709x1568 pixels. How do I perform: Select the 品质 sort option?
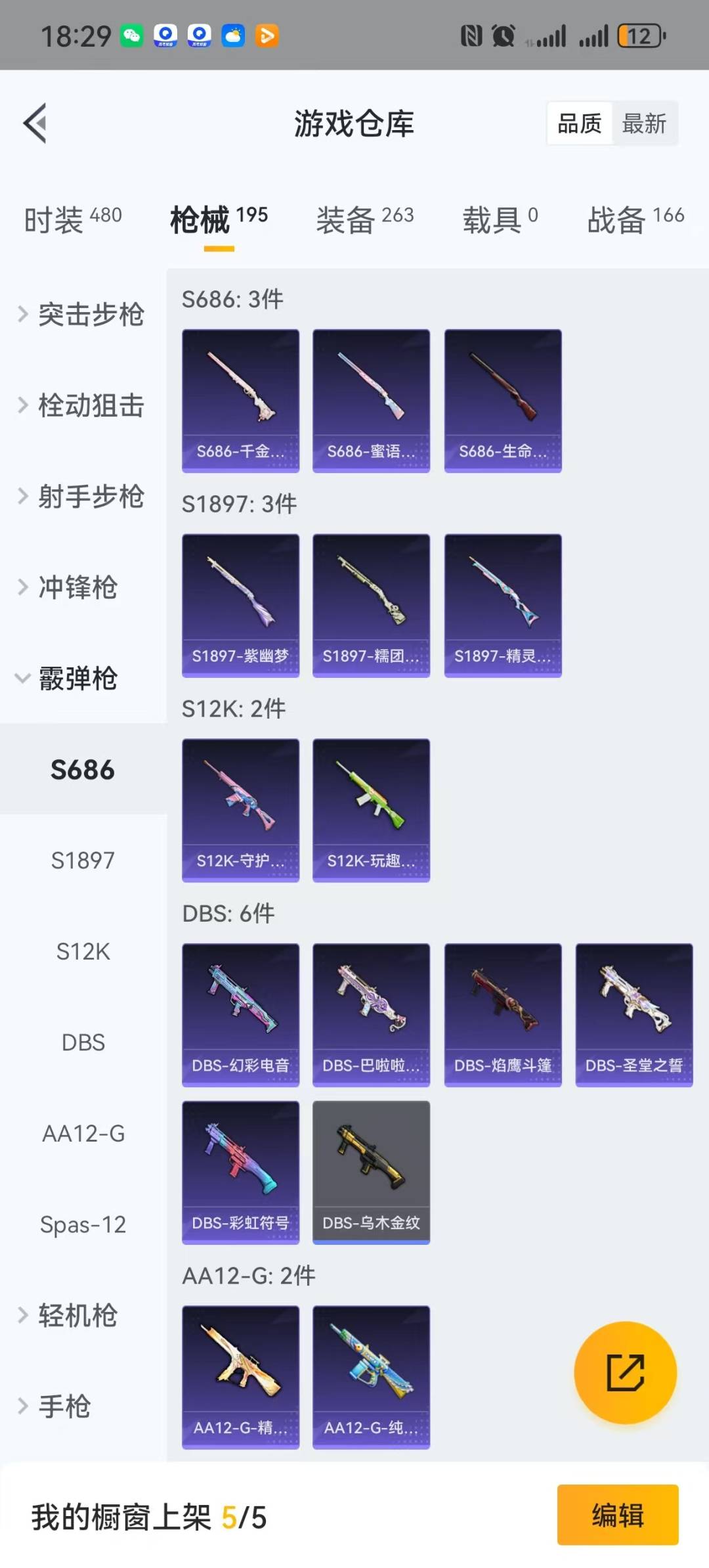(579, 123)
